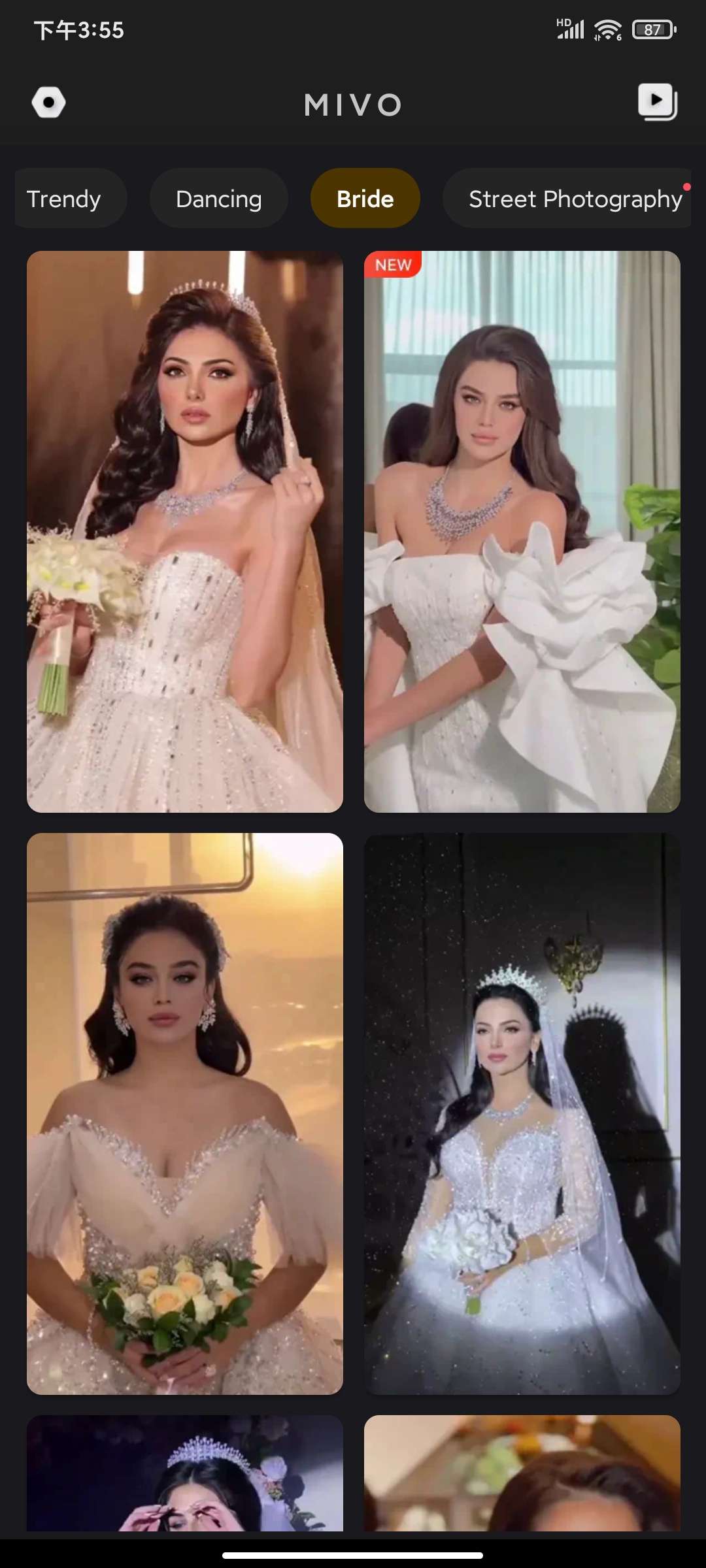Open the template marked NEW
The width and height of the screenshot is (706, 1568).
522,531
